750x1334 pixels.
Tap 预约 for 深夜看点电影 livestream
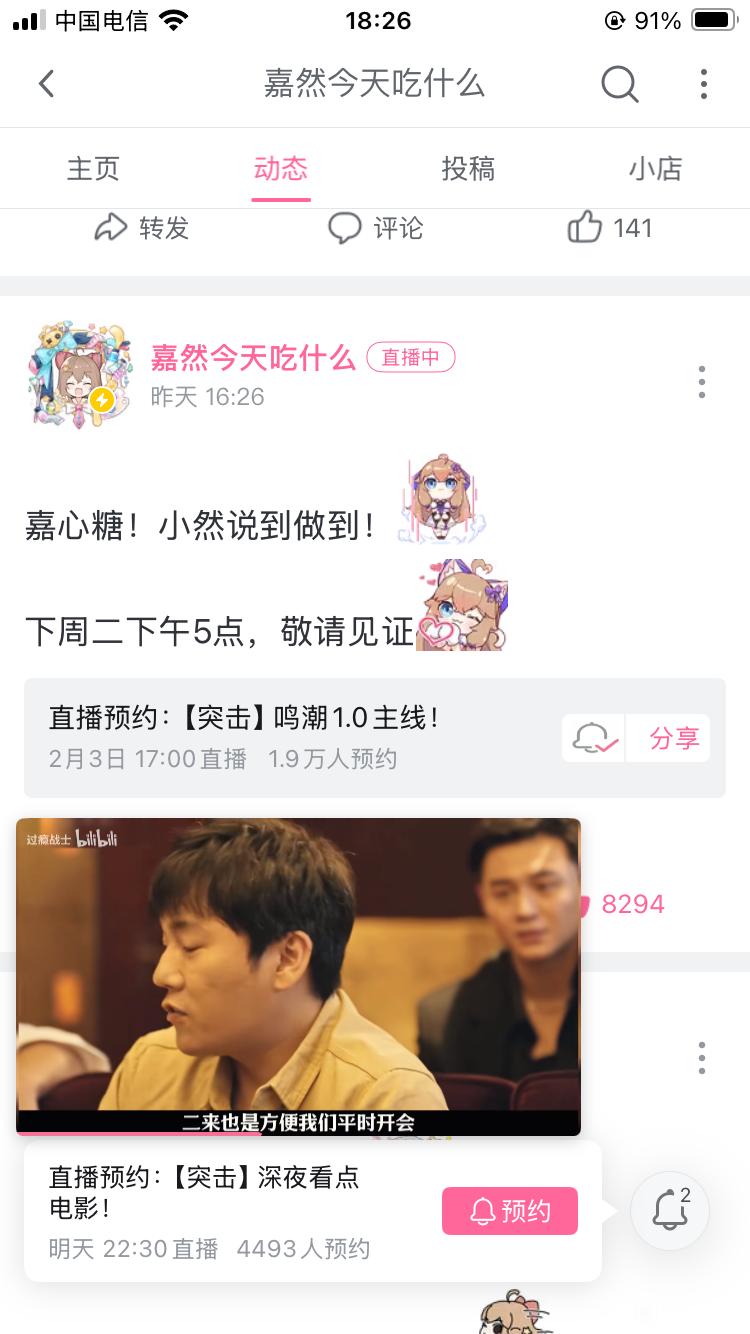[x=510, y=1211]
